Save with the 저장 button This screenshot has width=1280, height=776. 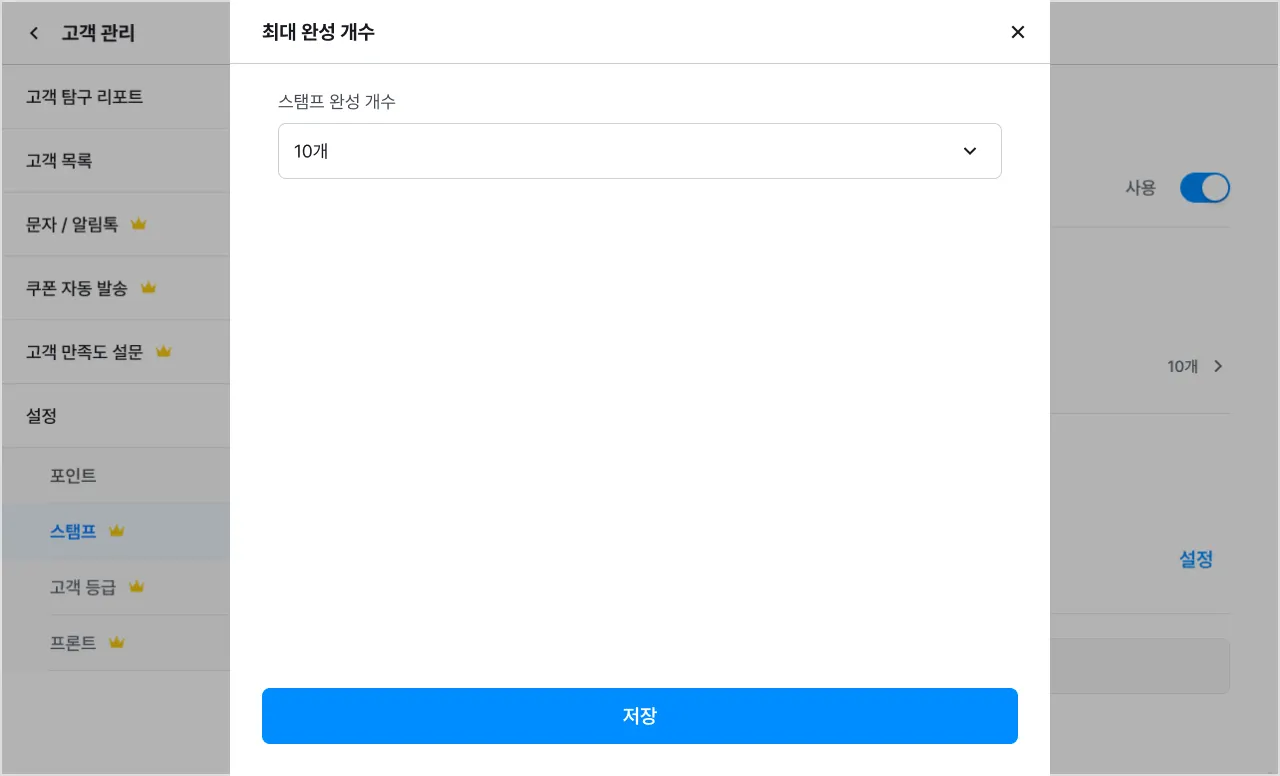click(x=639, y=716)
